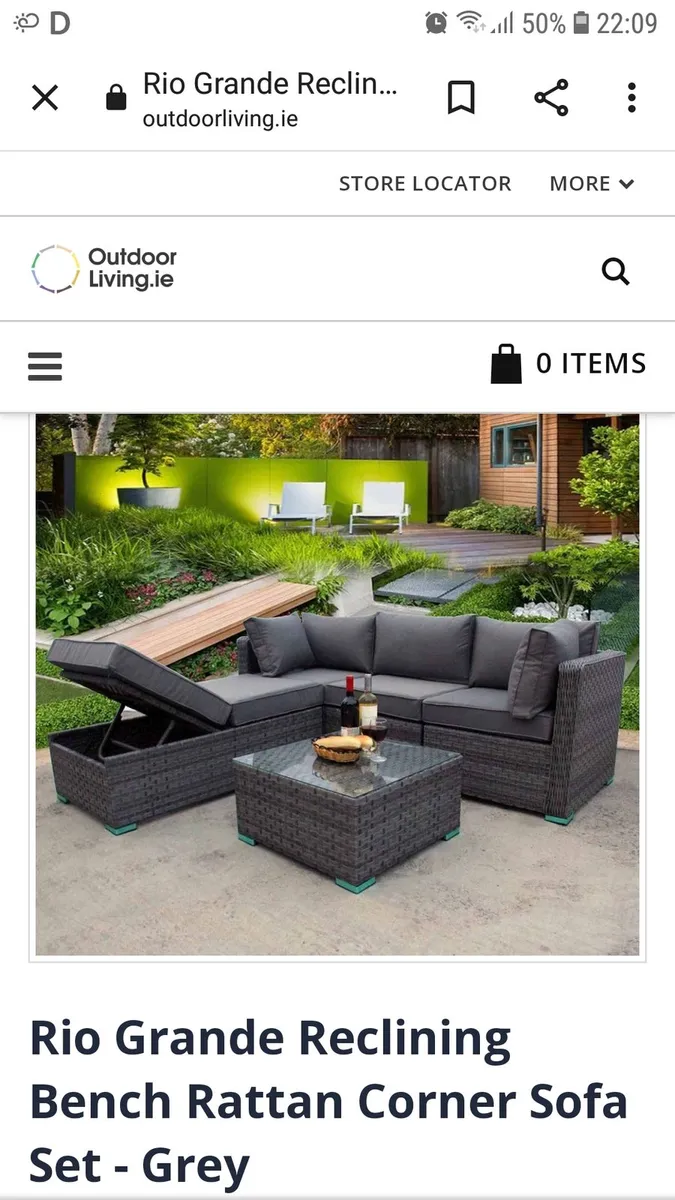View the shopping bag with 0 items
Screen dimensions: 675x1200
click(x=568, y=364)
